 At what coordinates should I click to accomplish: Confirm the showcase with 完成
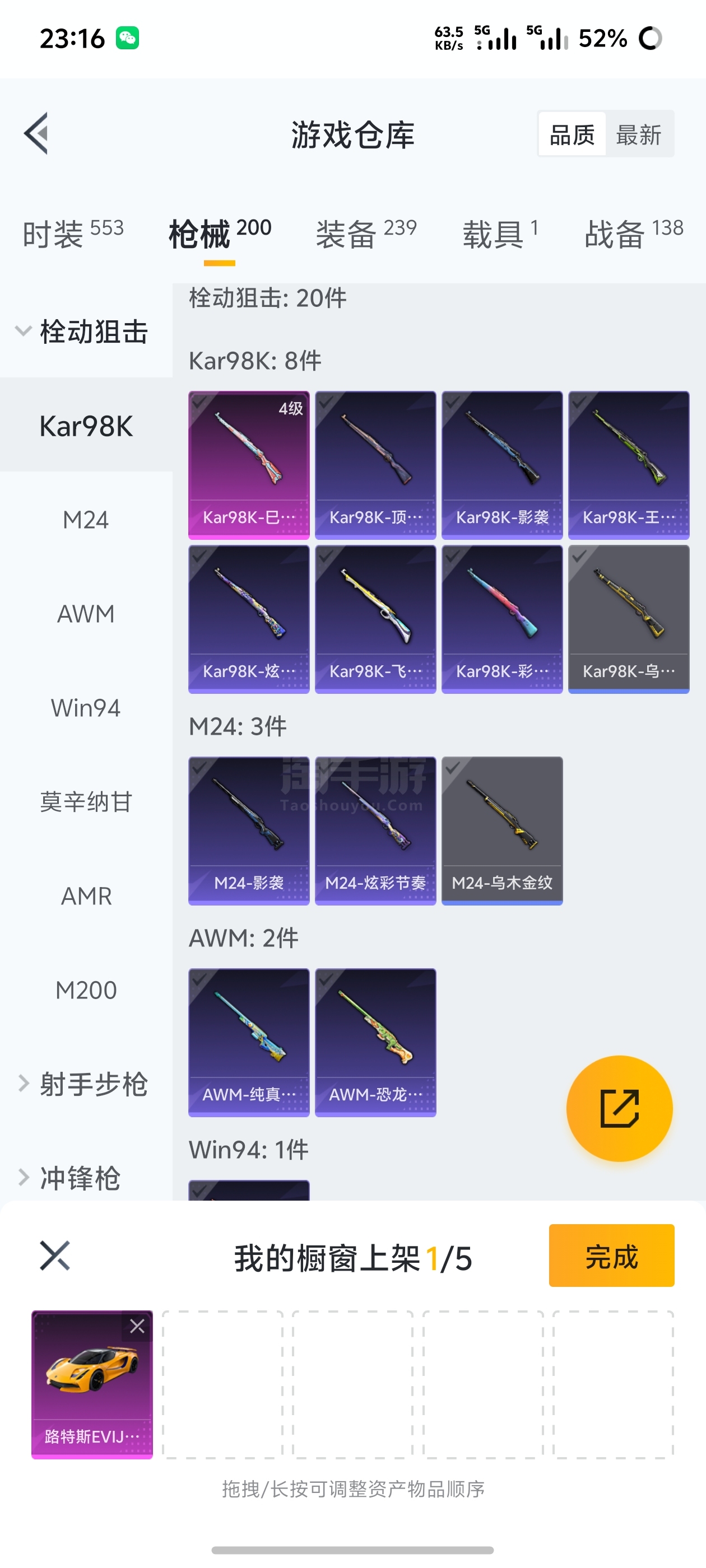tap(611, 1255)
